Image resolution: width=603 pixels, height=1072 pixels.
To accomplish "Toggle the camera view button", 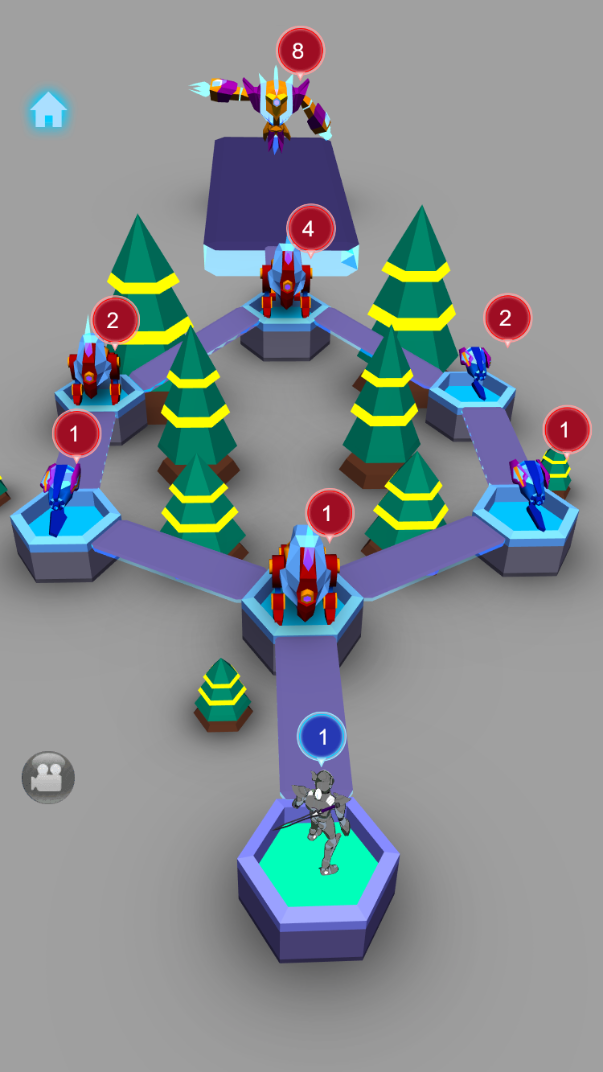I will click(48, 778).
